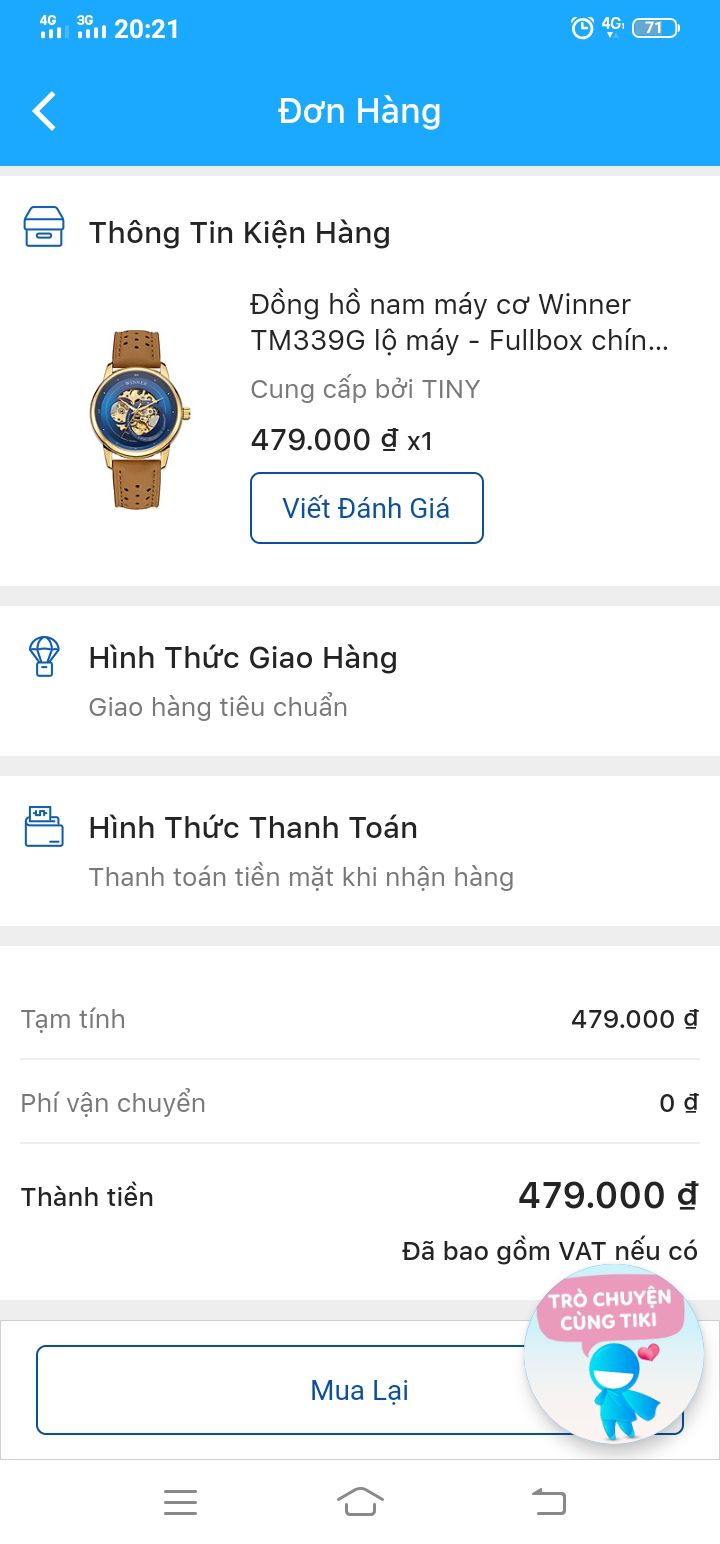Tap the watch product thumbnail image
The height and width of the screenshot is (1544, 720).
pos(140,415)
